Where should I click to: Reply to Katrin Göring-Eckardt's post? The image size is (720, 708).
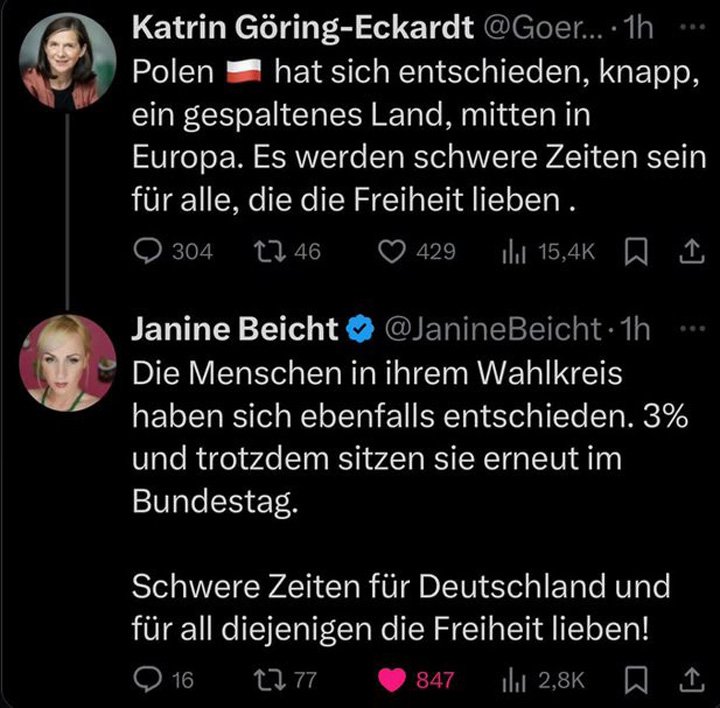[148, 252]
